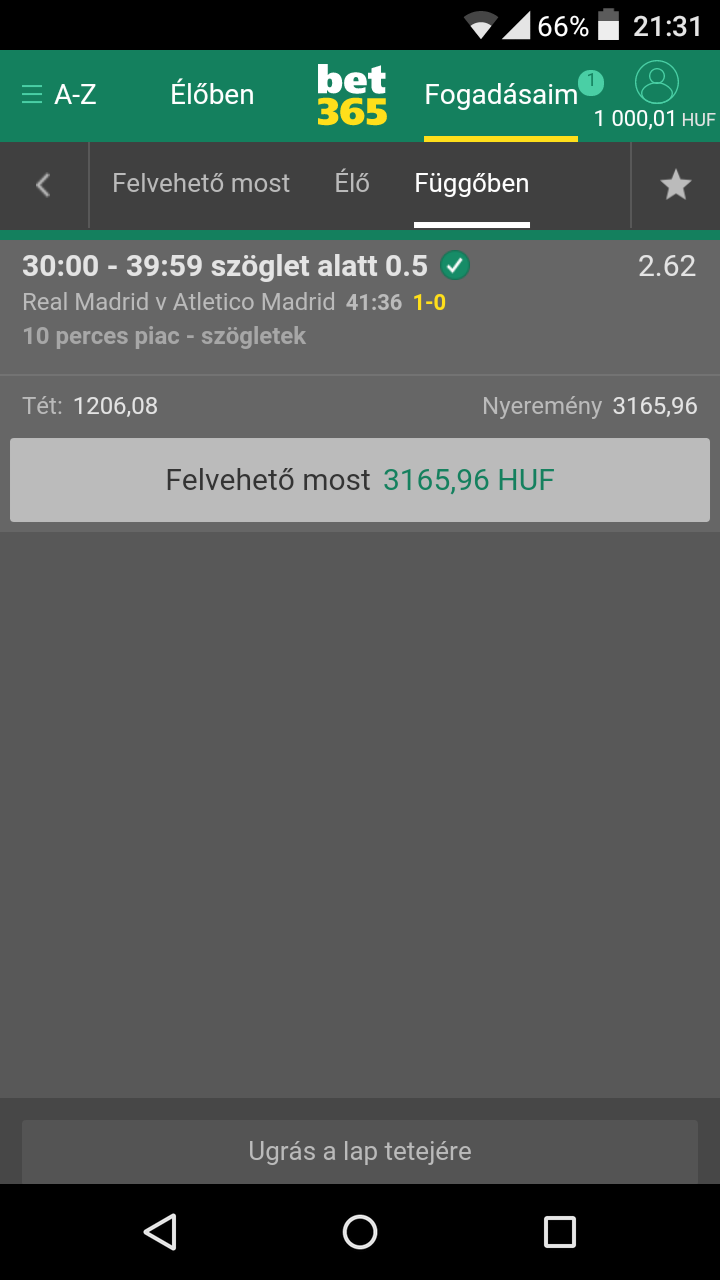Go to the Android home screen

(x=360, y=1232)
